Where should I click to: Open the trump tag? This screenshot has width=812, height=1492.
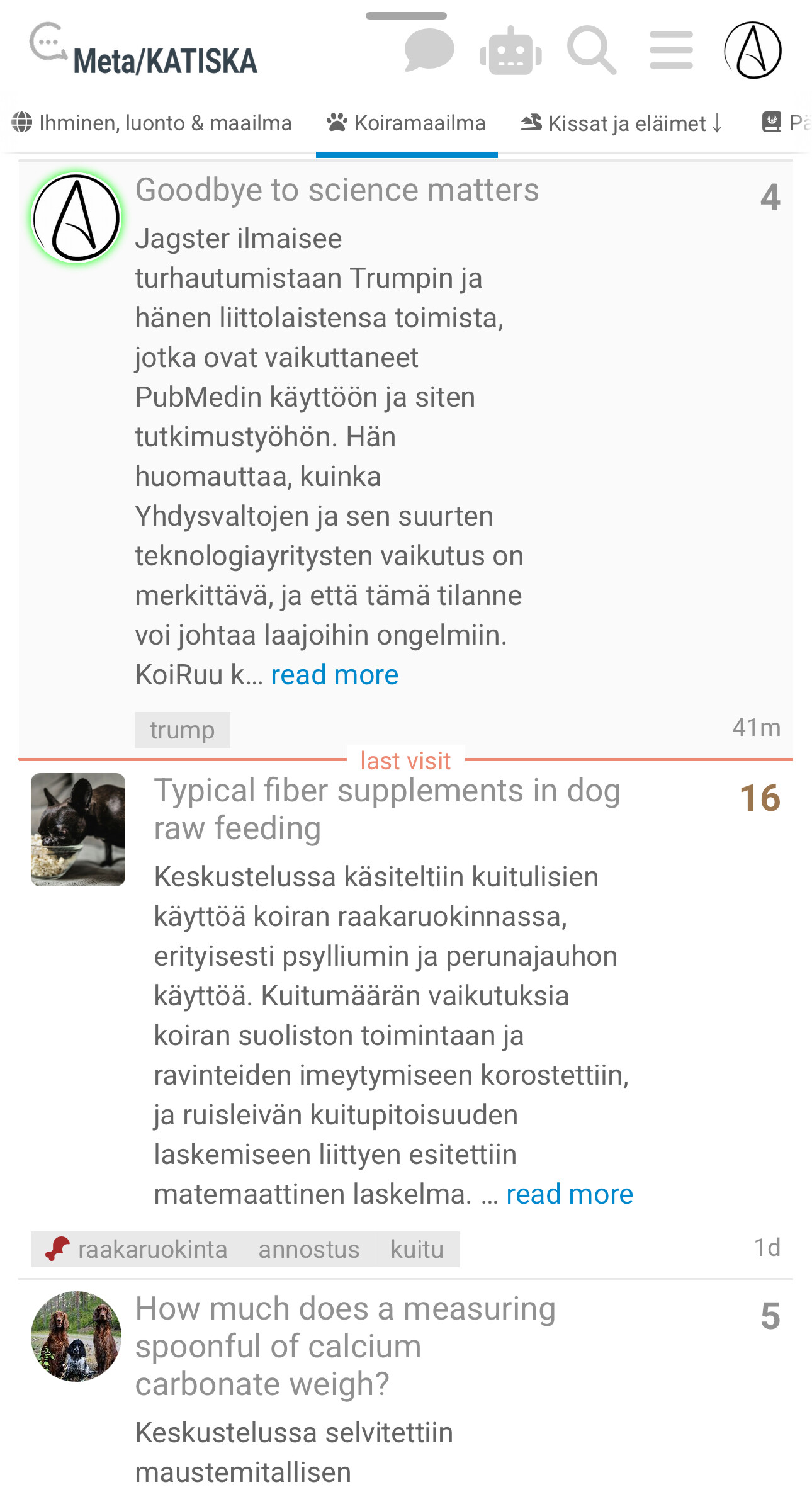click(182, 730)
